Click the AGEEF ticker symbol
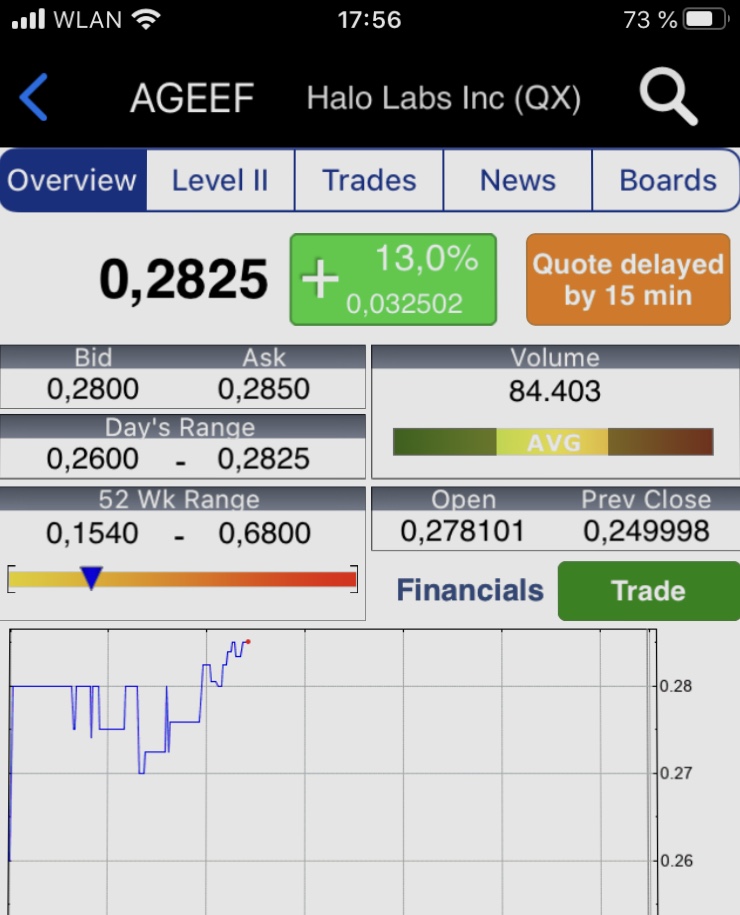 [191, 96]
